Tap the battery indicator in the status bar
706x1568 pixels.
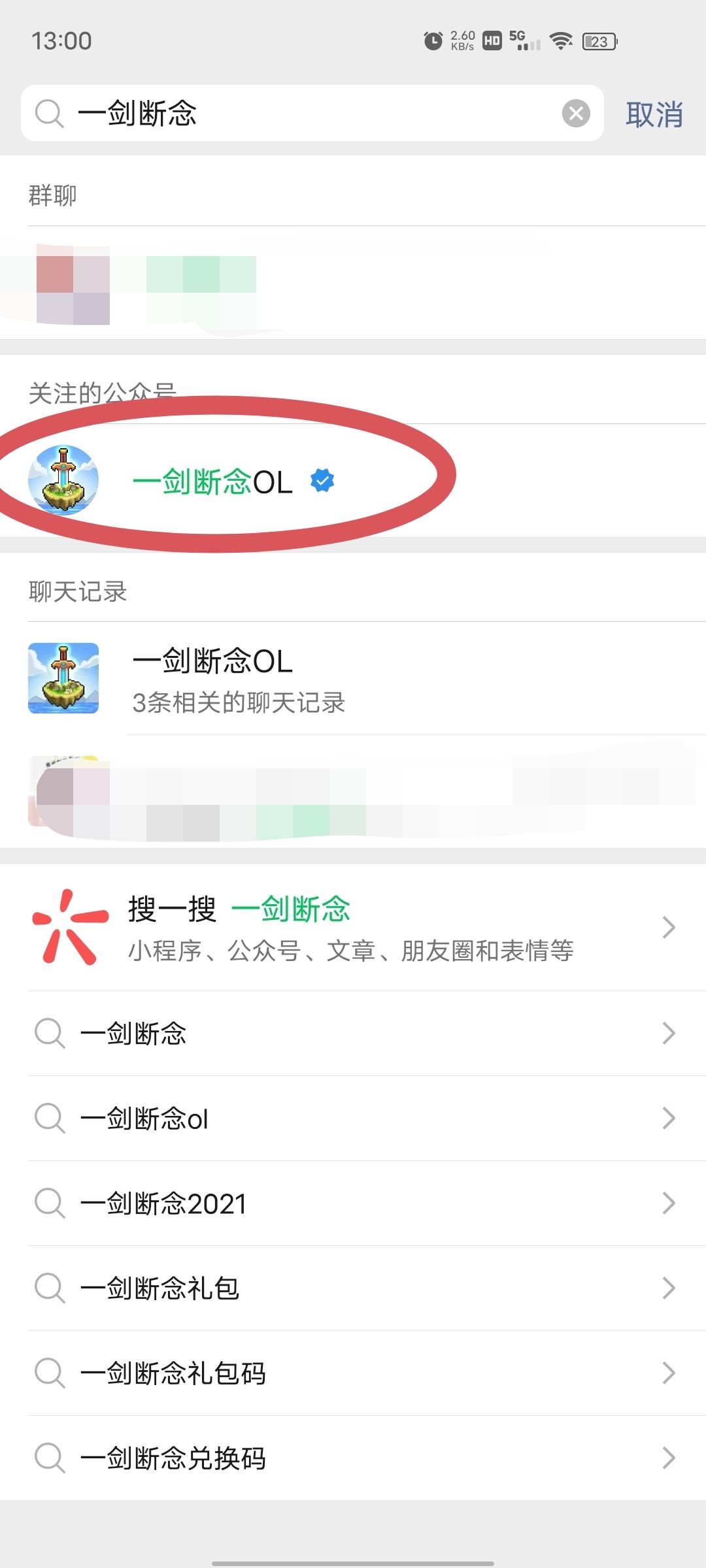599,41
